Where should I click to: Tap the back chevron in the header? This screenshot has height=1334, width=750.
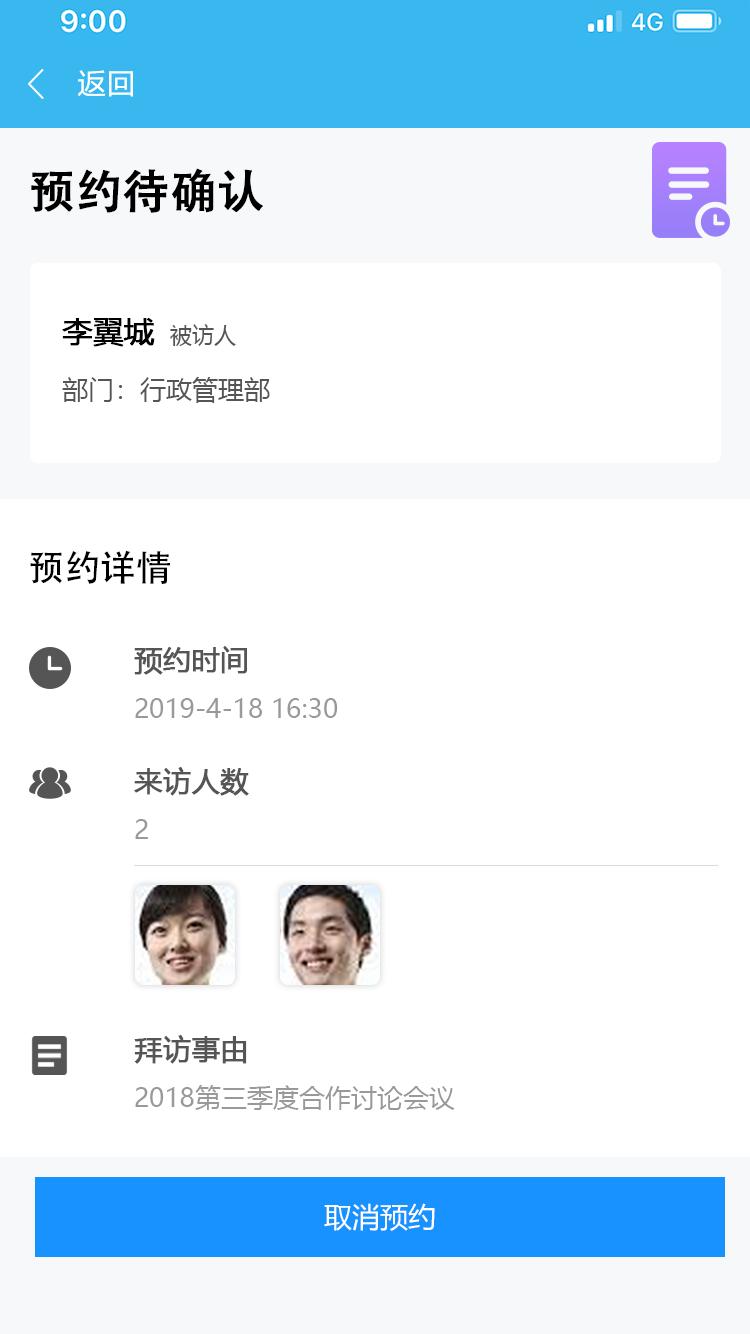(36, 84)
